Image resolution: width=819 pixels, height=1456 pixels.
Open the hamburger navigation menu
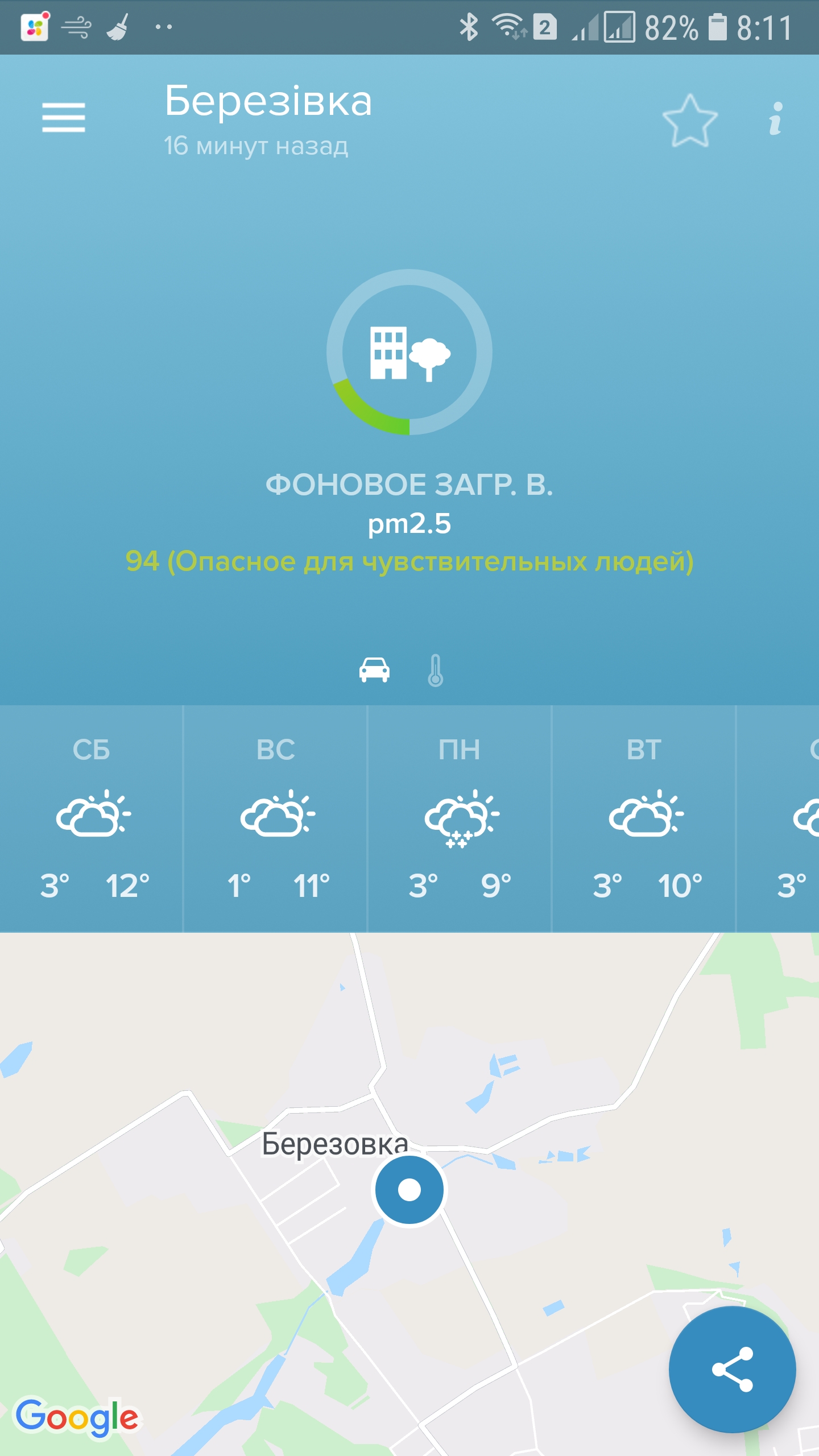coord(63,118)
